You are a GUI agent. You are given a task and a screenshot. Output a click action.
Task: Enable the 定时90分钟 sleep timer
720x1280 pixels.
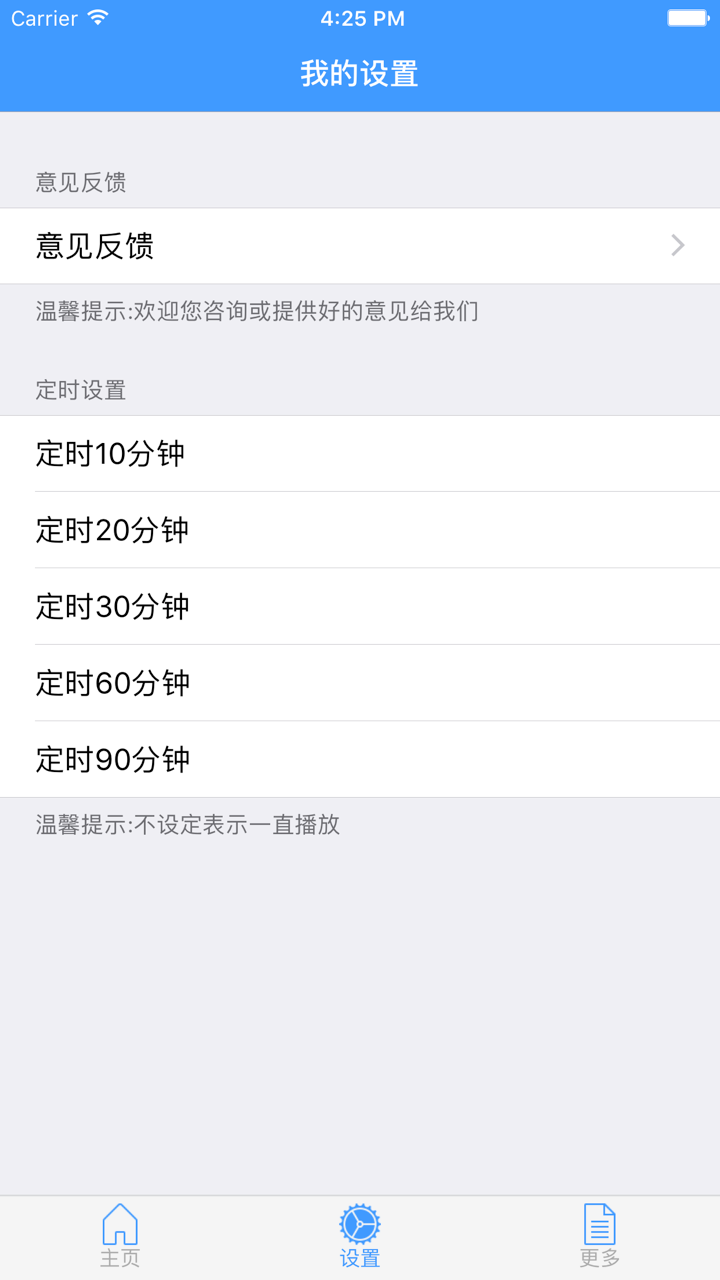click(360, 760)
